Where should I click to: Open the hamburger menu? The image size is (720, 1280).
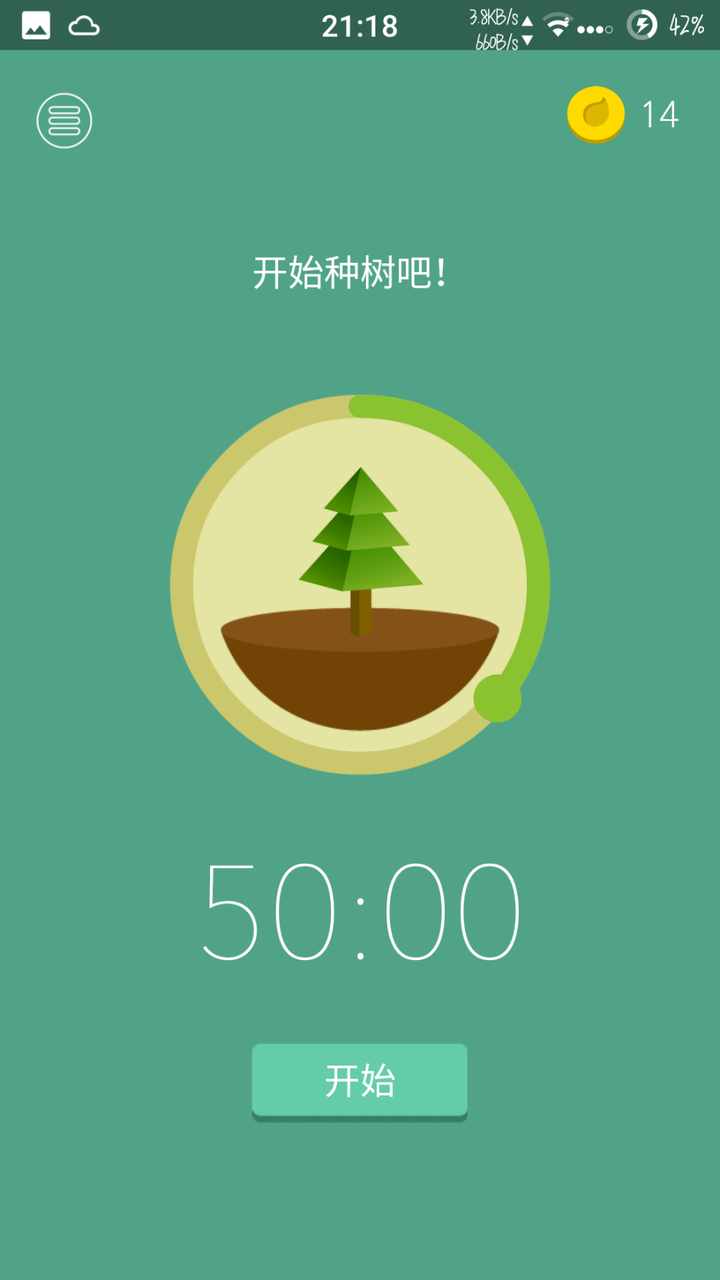64,121
